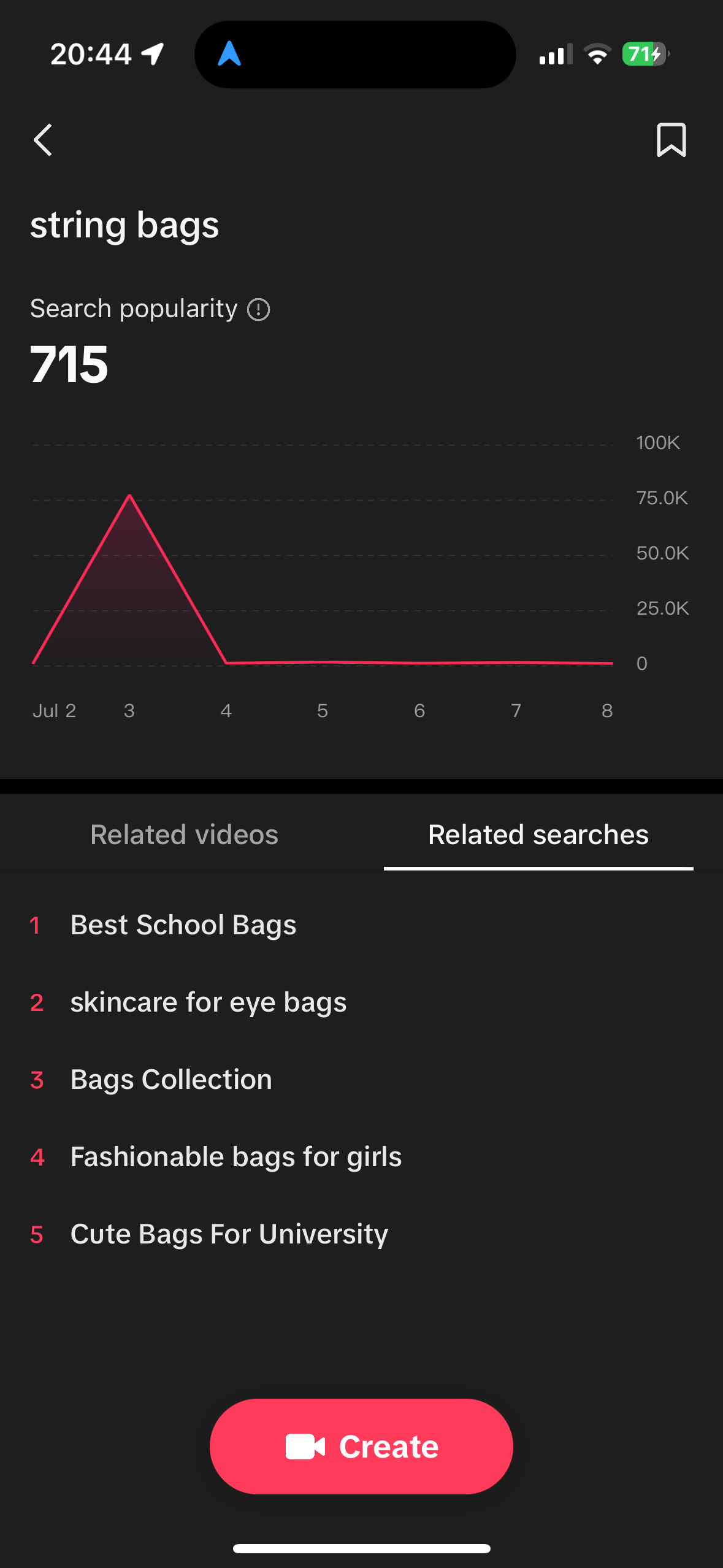Screen dimensions: 723x1568
Task: Tap the Create video button
Action: pos(361,1447)
